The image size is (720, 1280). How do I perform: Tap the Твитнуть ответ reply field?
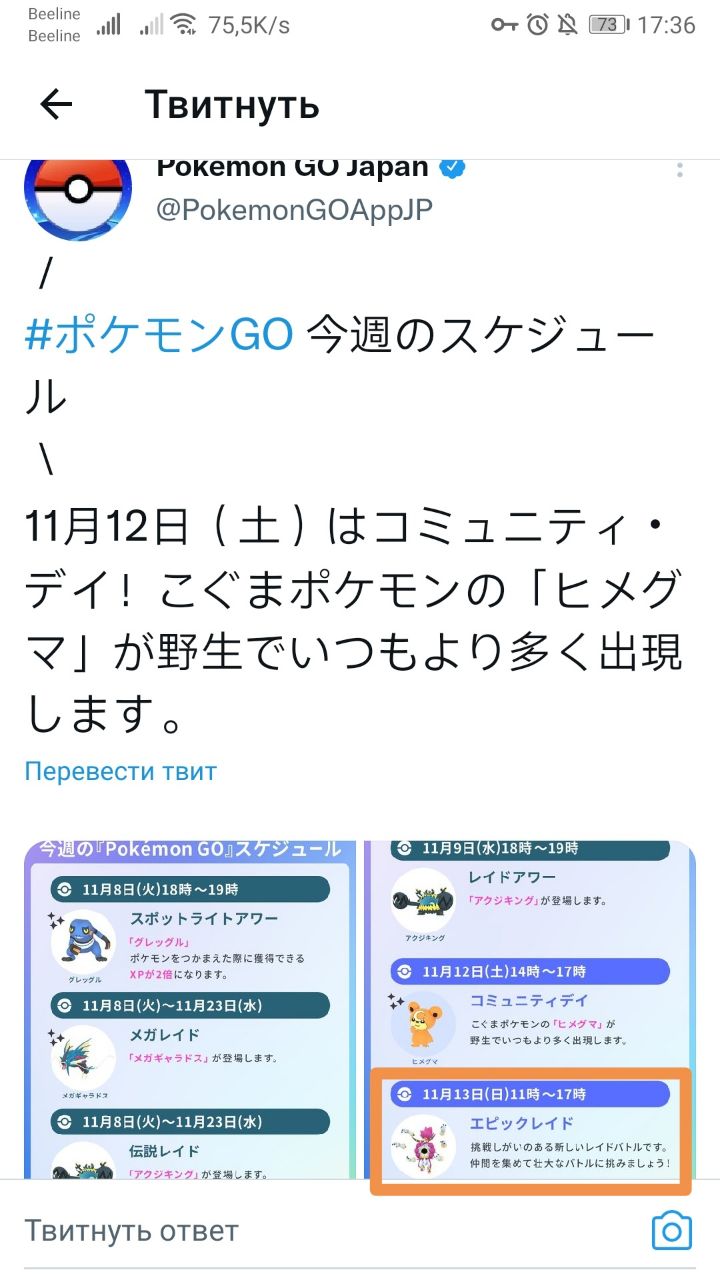tap(300, 1230)
